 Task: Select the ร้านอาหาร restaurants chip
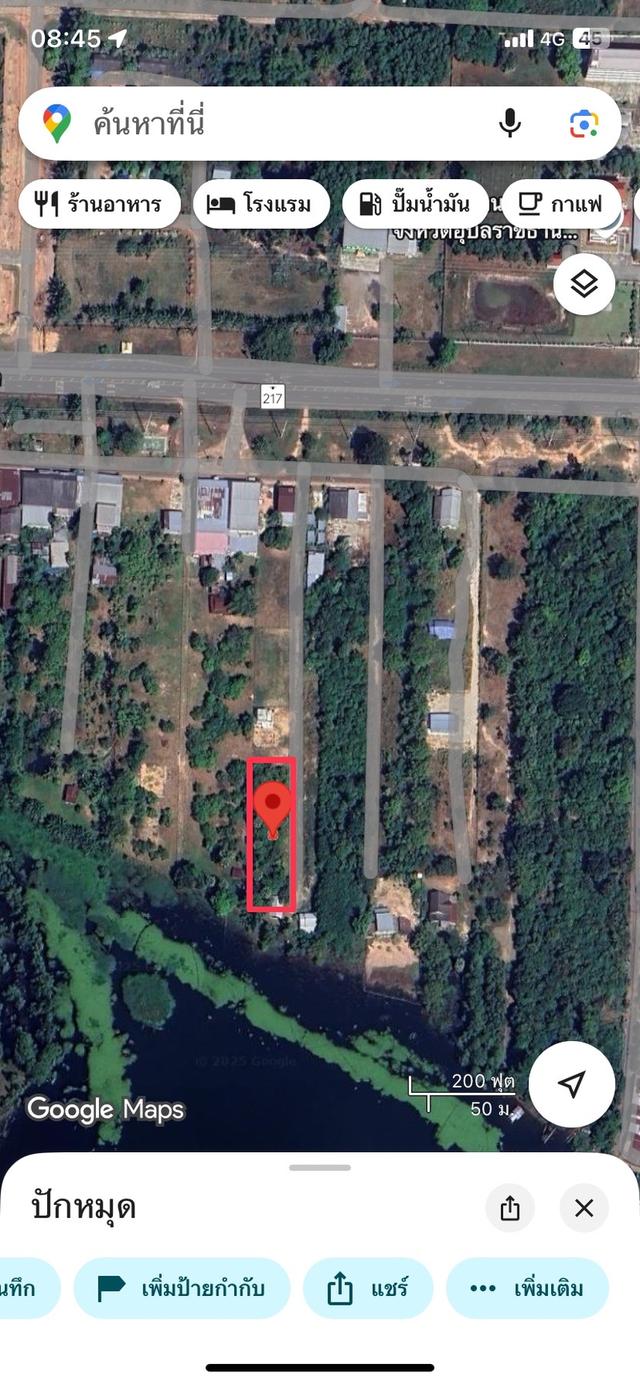pyautogui.click(x=100, y=205)
